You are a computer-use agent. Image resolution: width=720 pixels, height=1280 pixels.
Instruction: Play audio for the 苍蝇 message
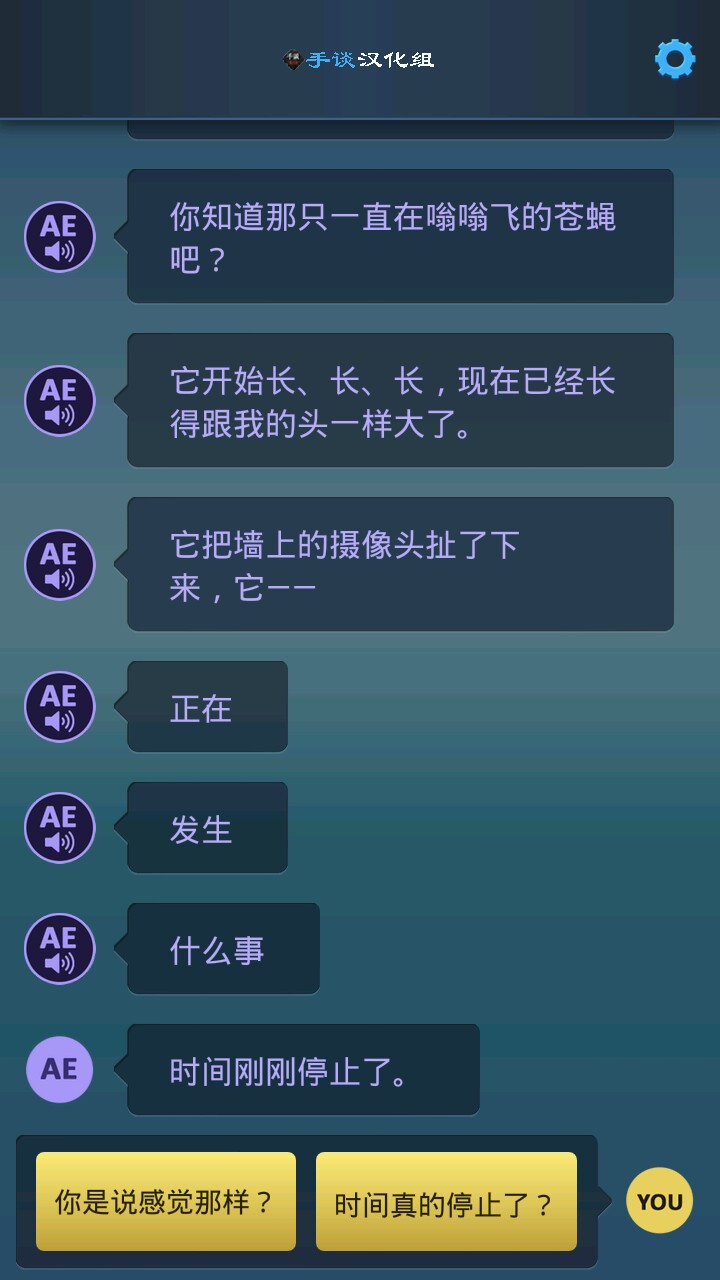coord(59,237)
